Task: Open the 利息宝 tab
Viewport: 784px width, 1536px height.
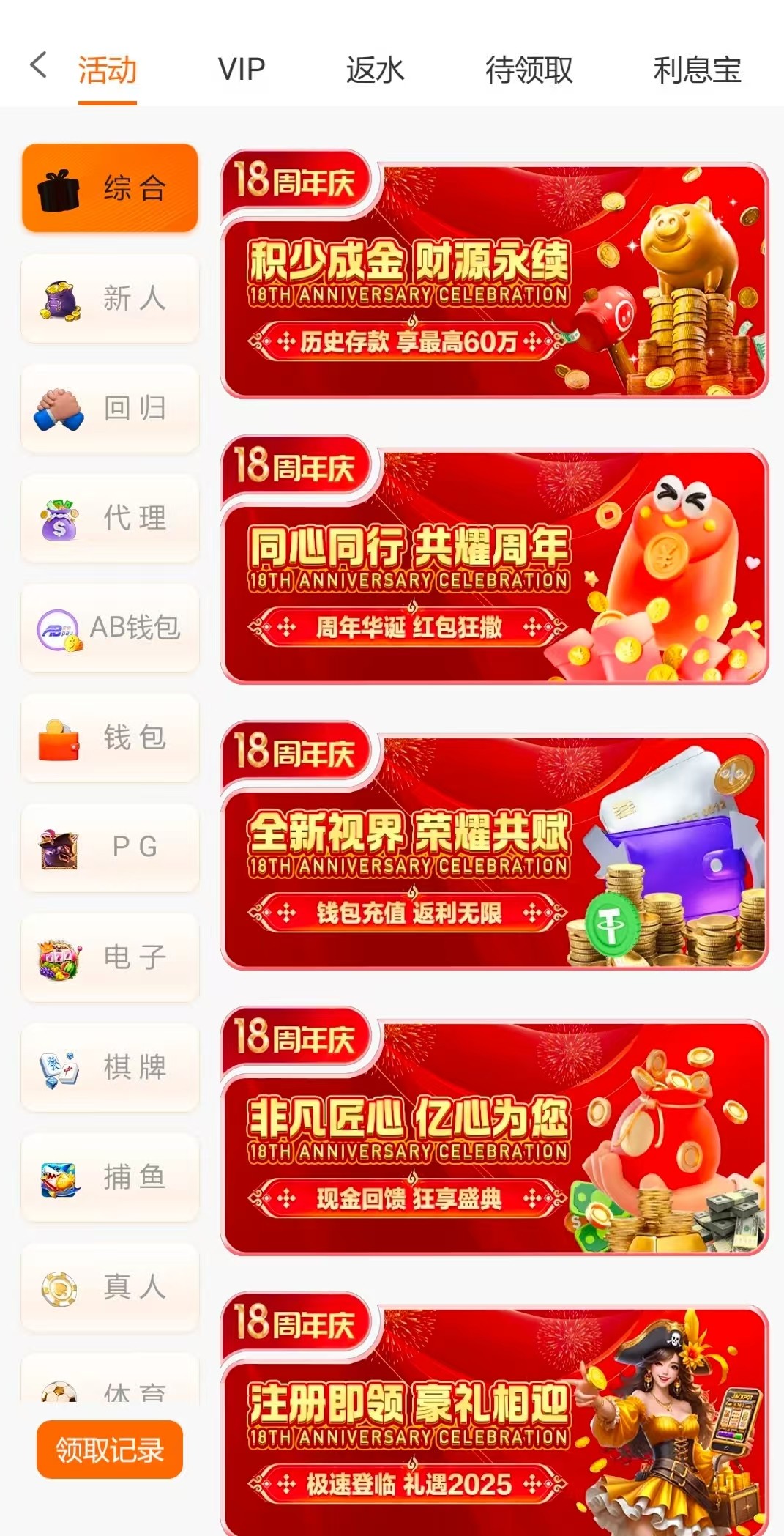Action: coord(696,70)
